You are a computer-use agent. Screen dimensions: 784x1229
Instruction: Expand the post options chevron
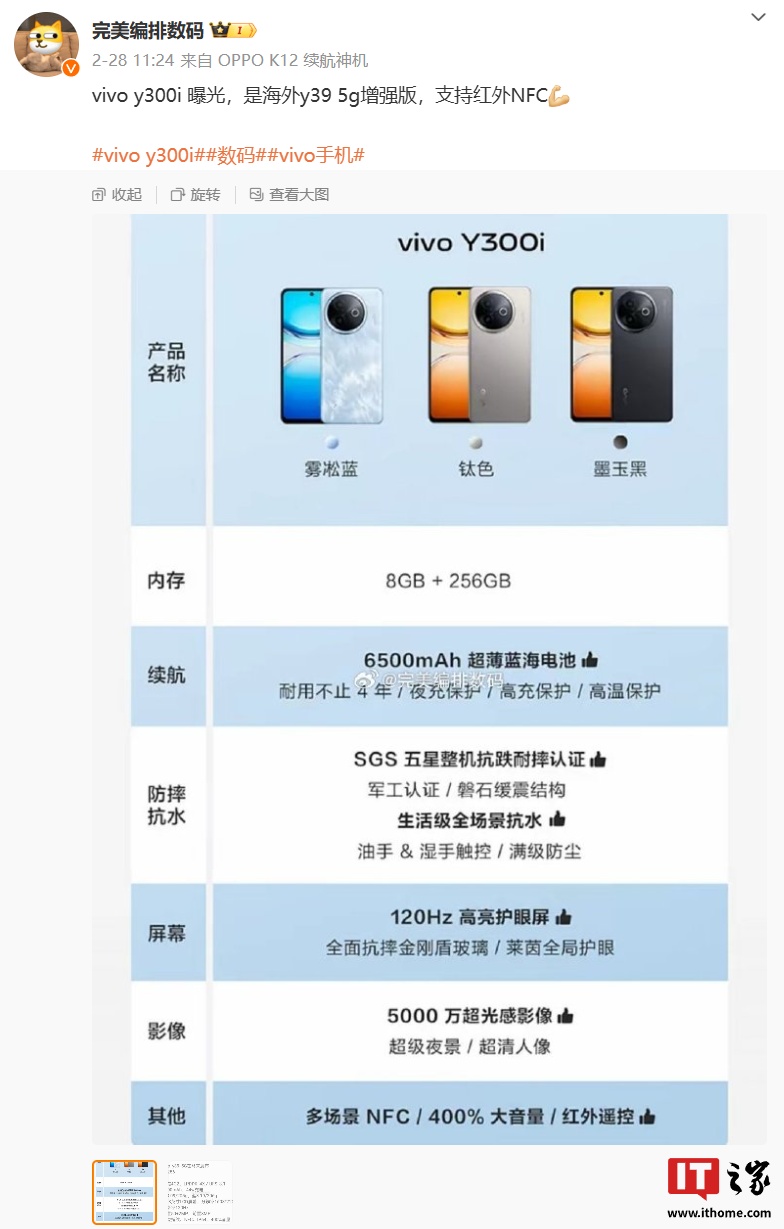tap(758, 18)
